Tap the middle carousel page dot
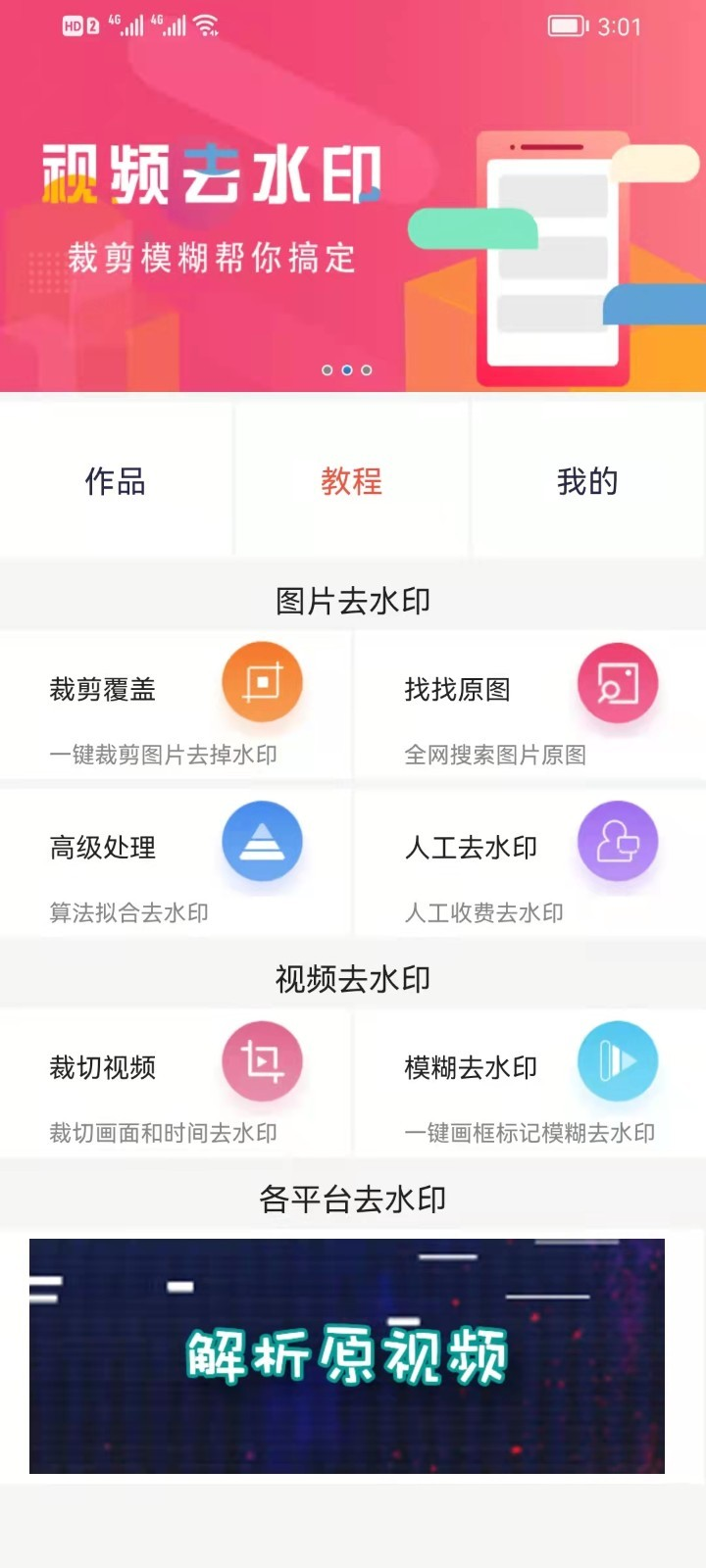 click(346, 371)
